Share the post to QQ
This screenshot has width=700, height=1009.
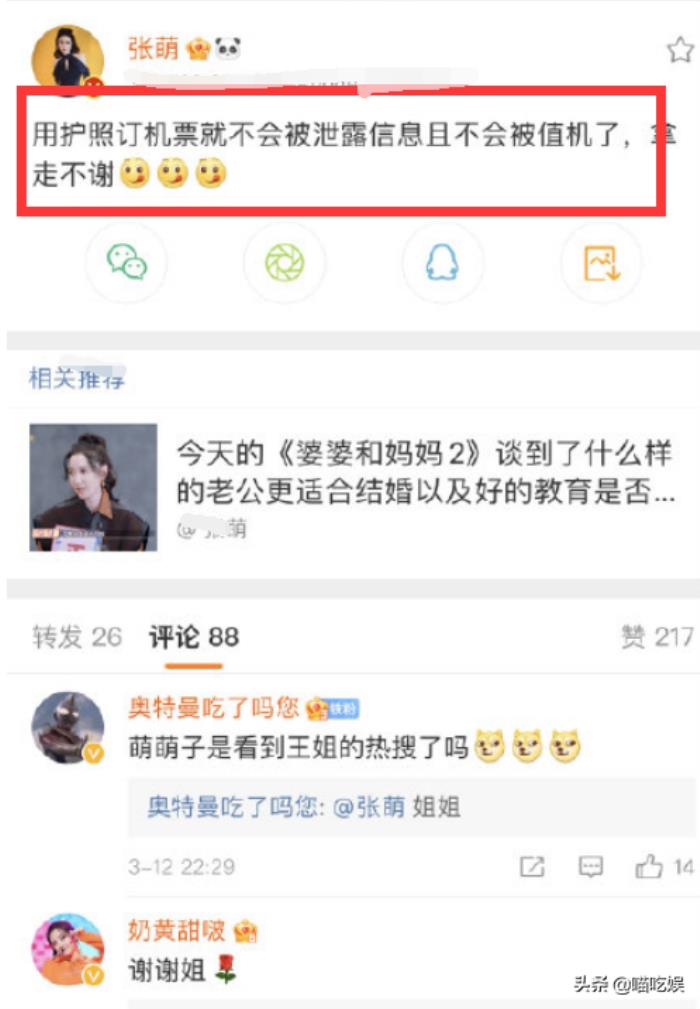[x=441, y=263]
